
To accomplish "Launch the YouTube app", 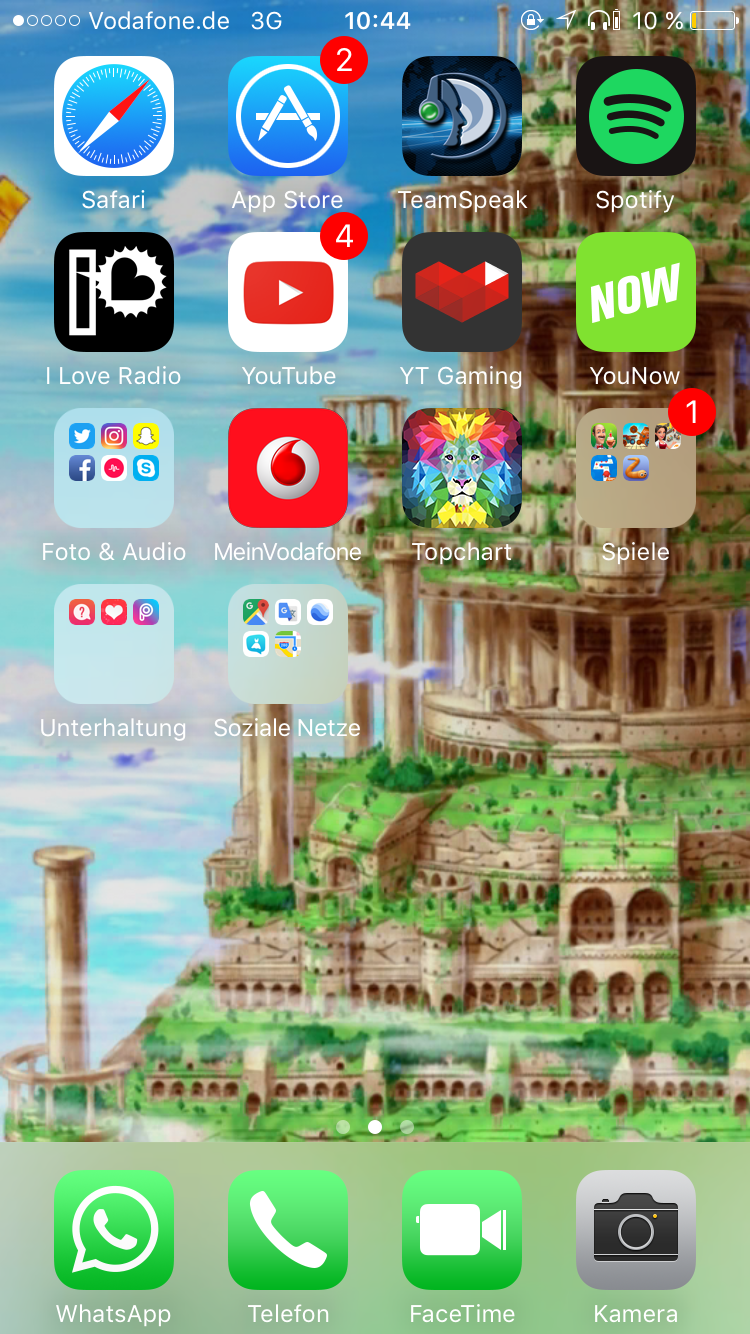I will click(x=288, y=292).
